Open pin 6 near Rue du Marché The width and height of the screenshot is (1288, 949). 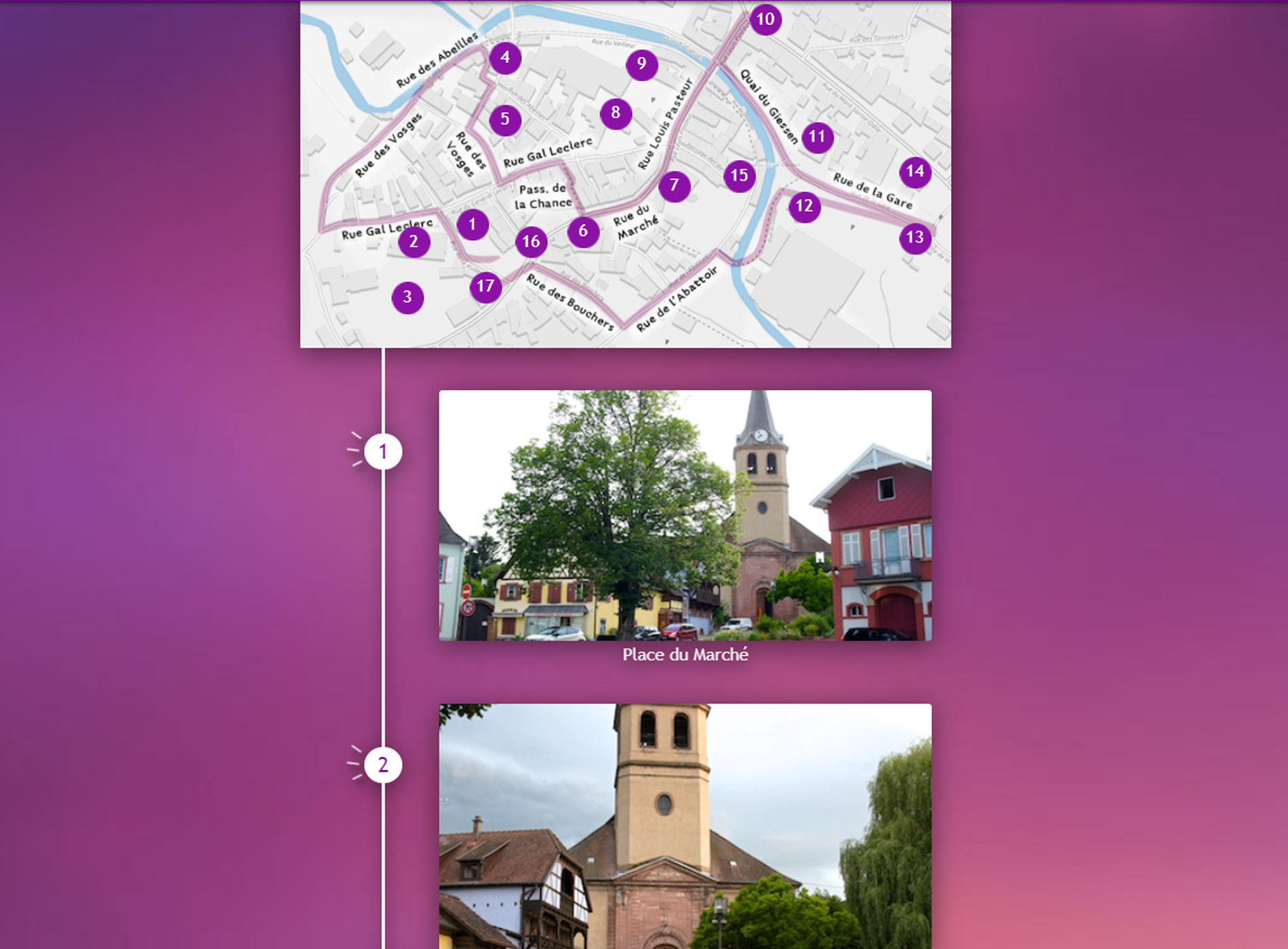point(583,232)
